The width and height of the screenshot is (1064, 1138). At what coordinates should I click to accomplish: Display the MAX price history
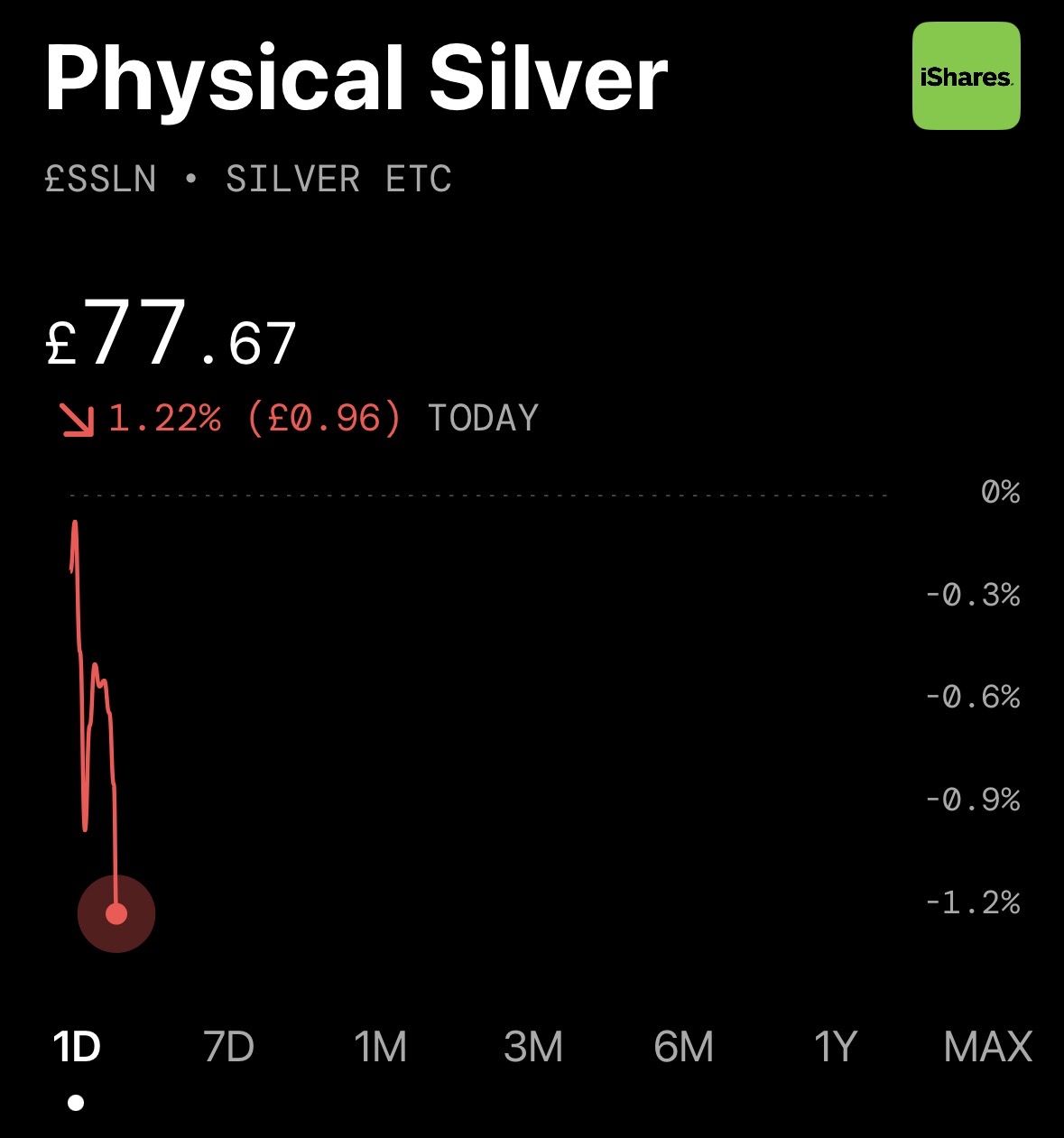(x=987, y=1048)
